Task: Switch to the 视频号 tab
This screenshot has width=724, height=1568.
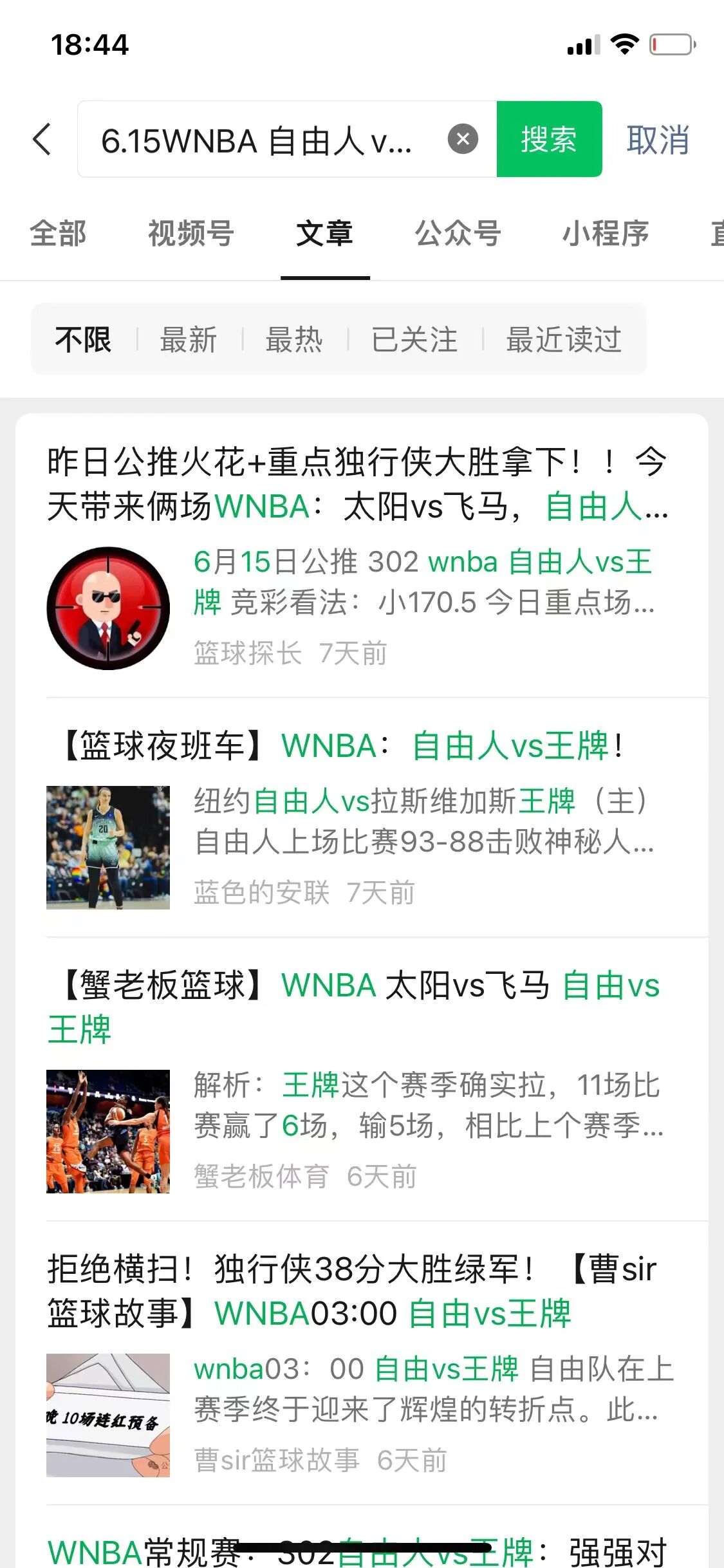Action: (190, 233)
